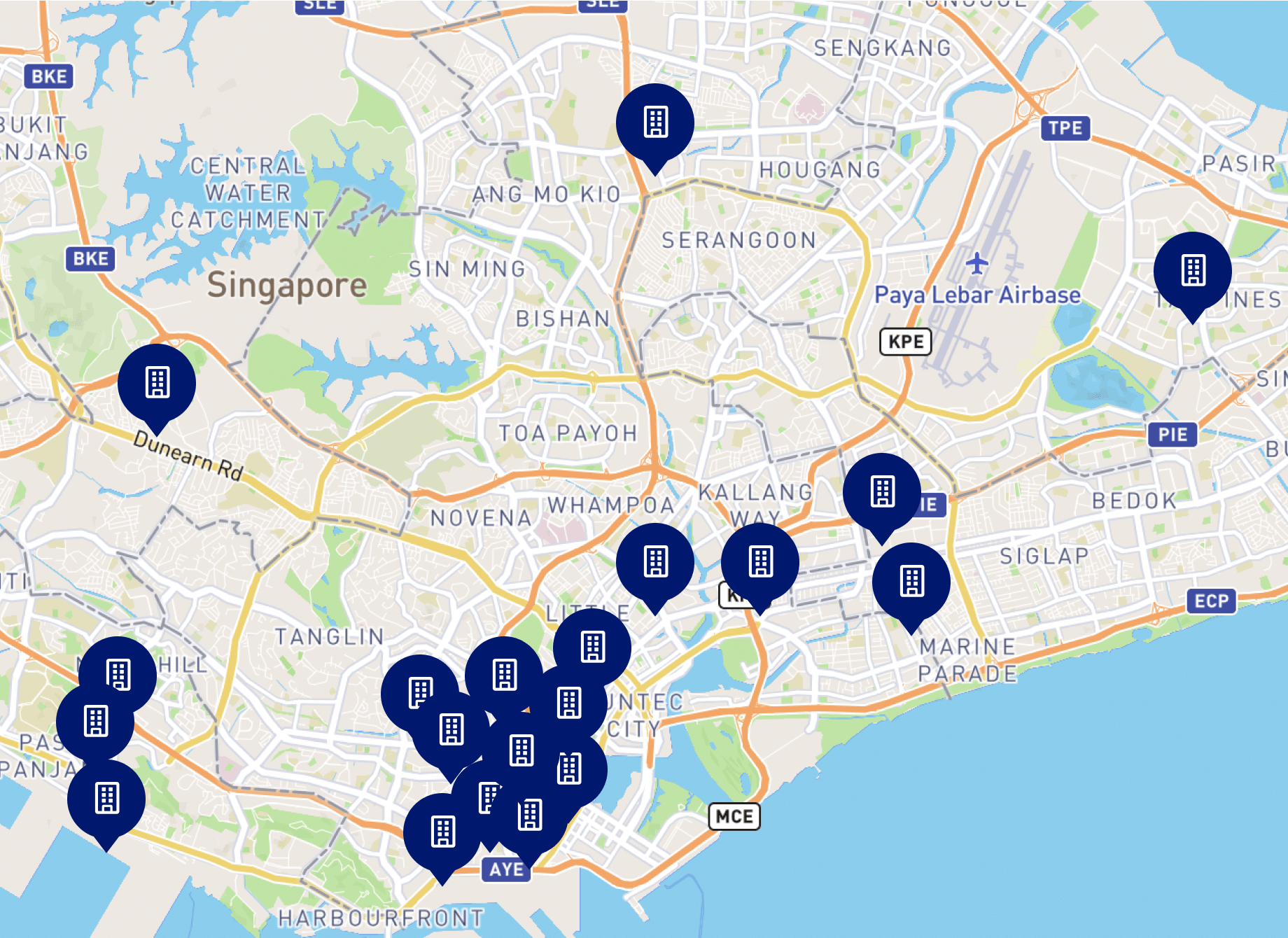Select the building marker below the Whampoa label
The width and height of the screenshot is (1288, 938).
[655, 562]
